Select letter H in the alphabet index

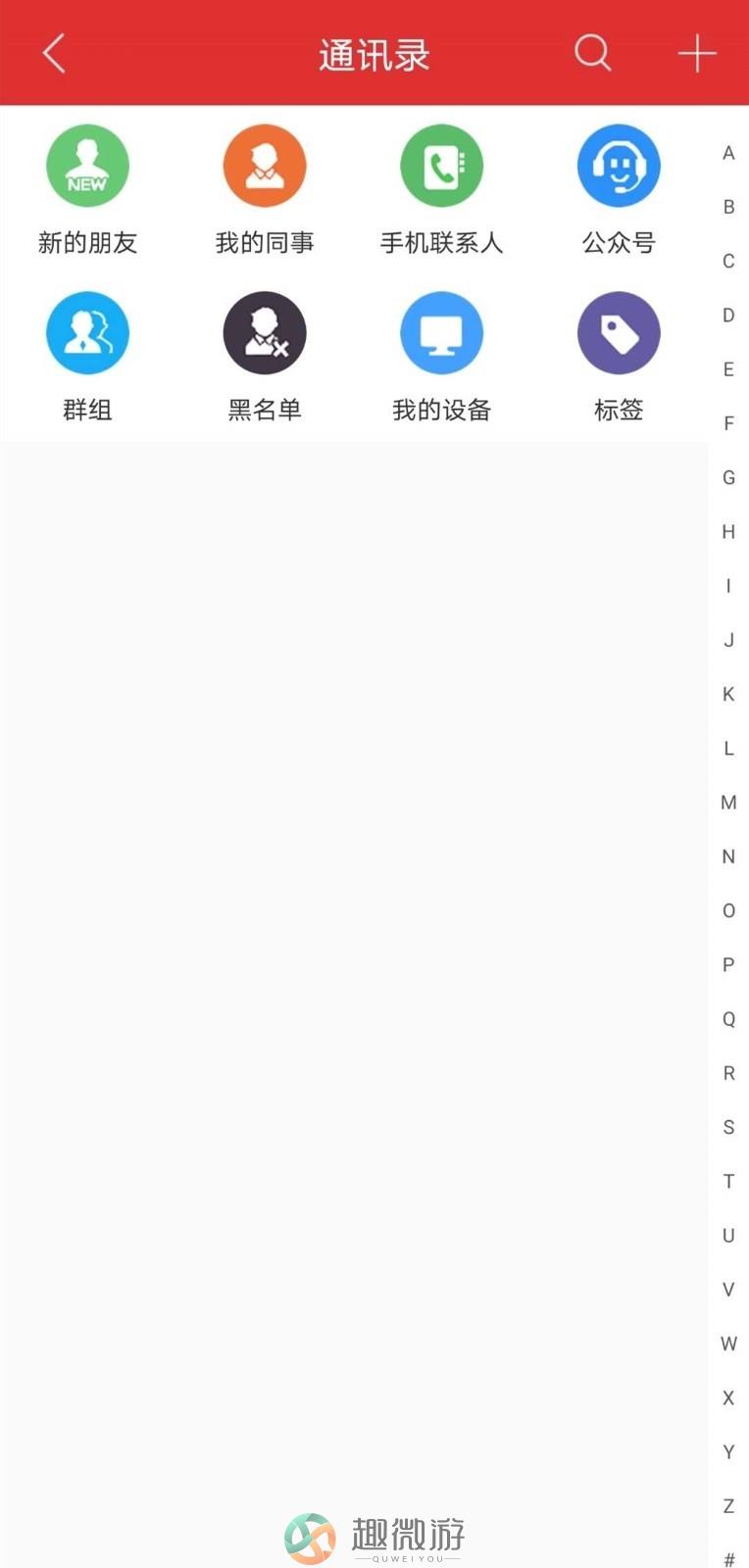pos(728,532)
